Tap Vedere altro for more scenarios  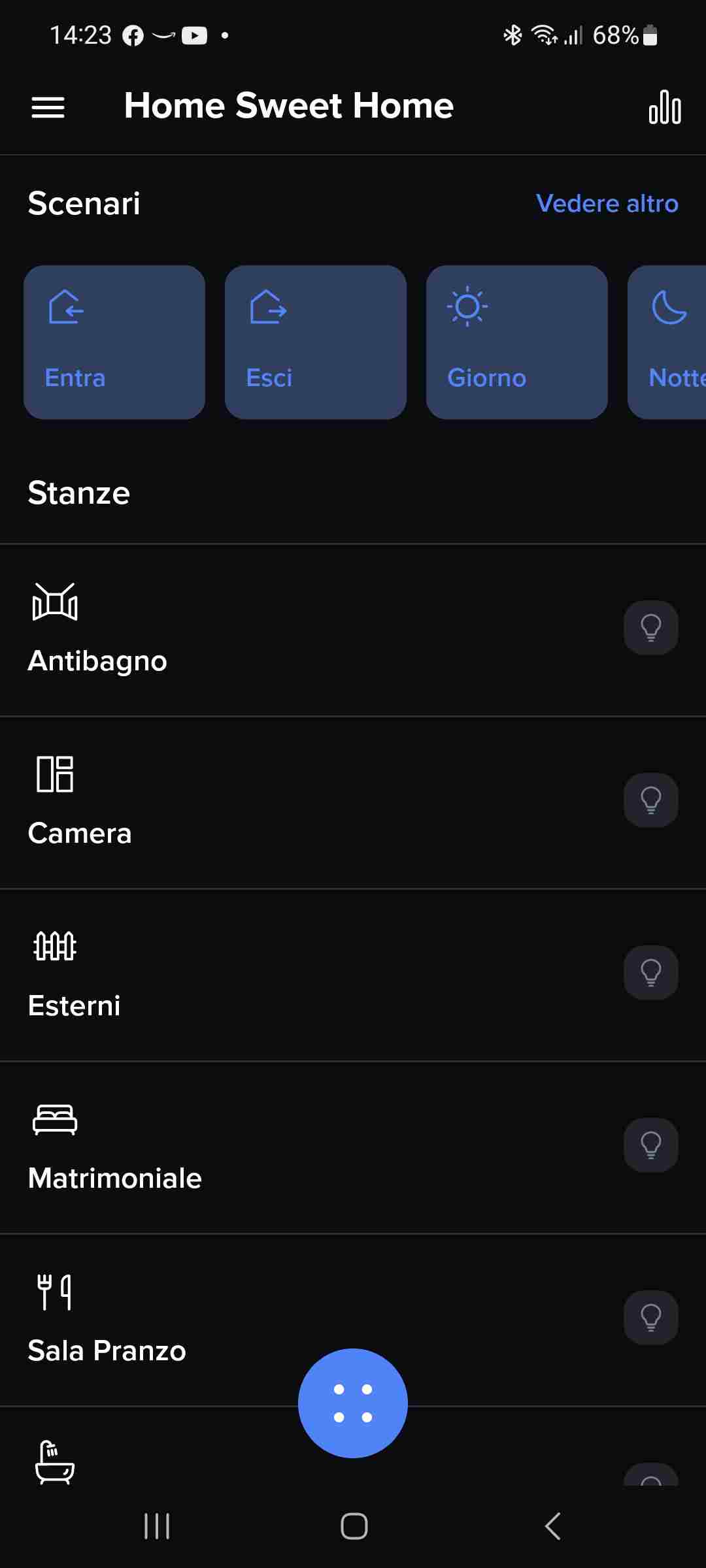tap(607, 204)
